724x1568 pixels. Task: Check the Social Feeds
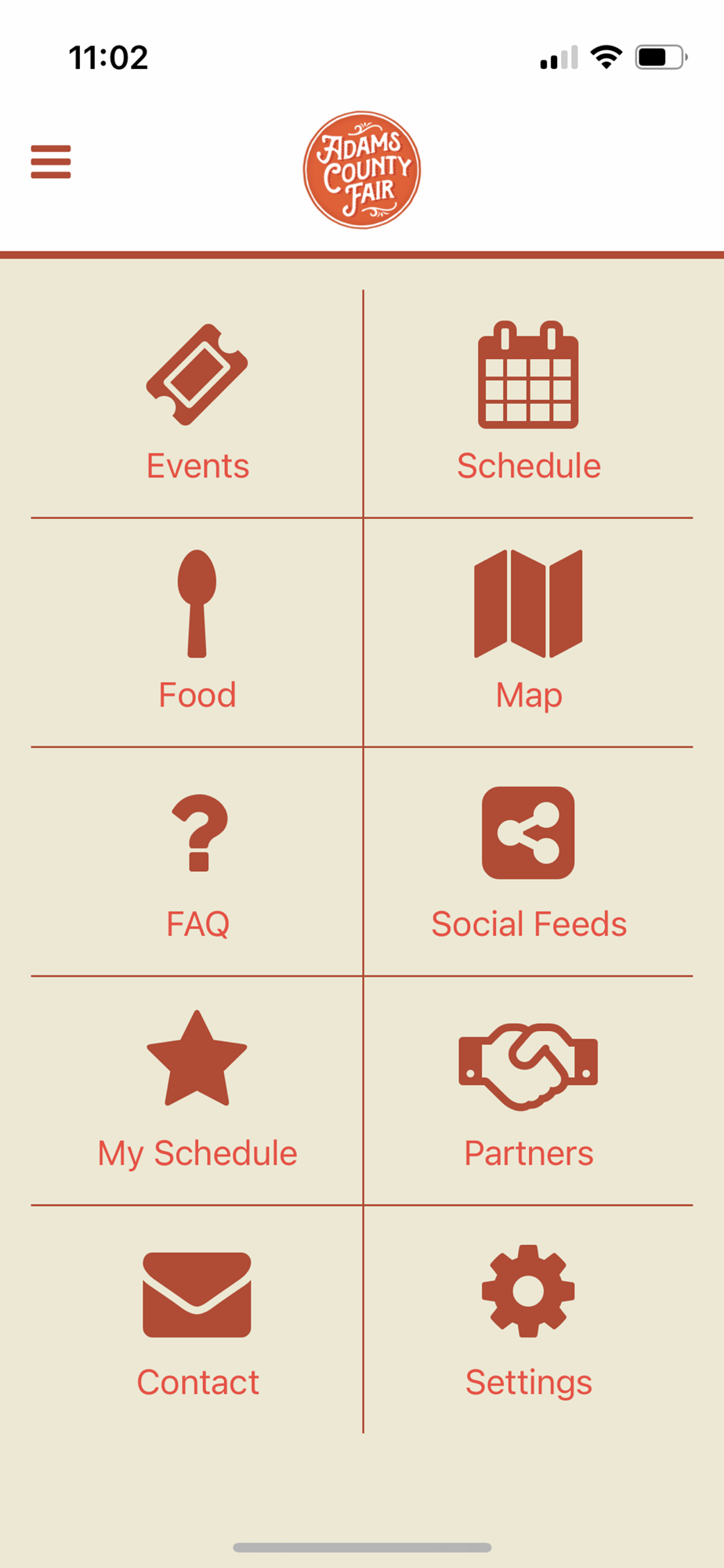point(529,861)
